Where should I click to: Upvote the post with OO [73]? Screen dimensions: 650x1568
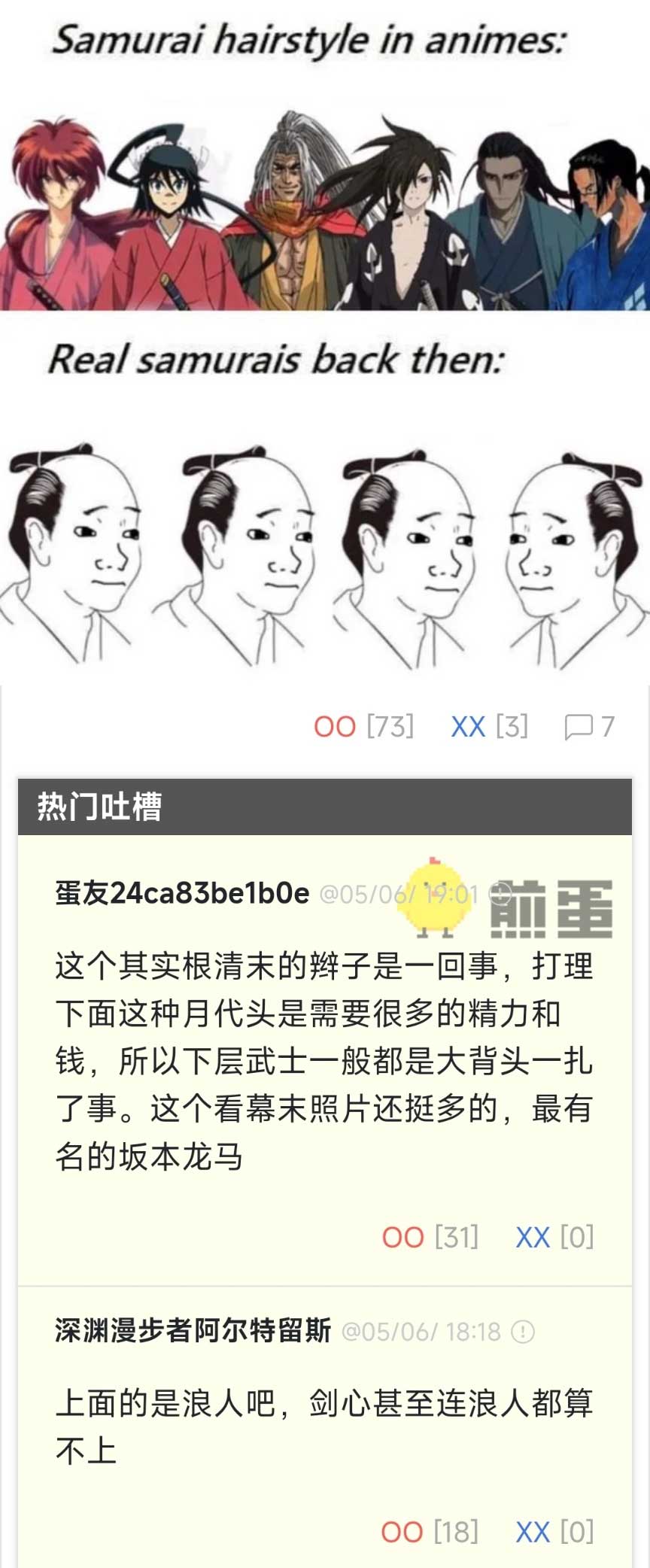[x=335, y=727]
